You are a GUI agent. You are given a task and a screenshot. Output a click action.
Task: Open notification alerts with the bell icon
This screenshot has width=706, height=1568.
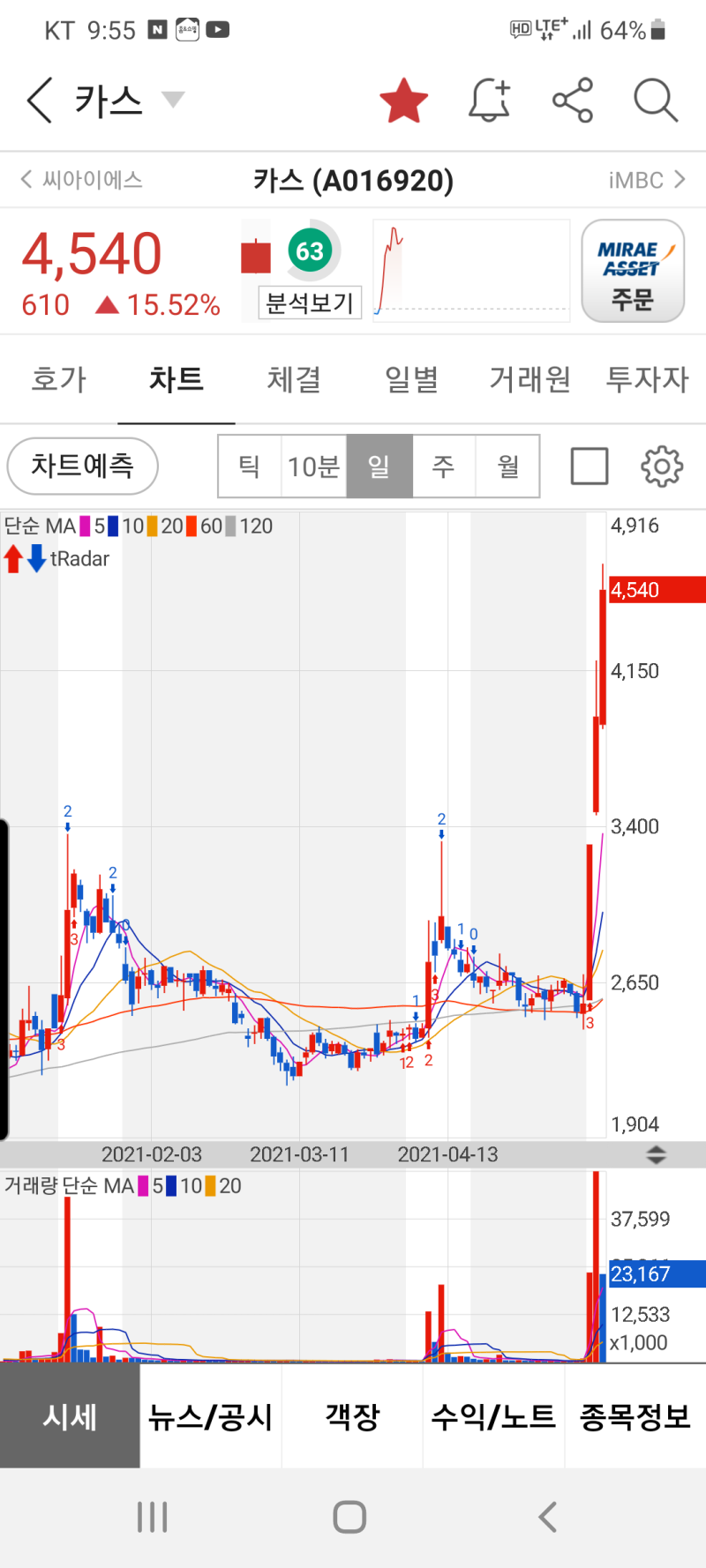(489, 100)
